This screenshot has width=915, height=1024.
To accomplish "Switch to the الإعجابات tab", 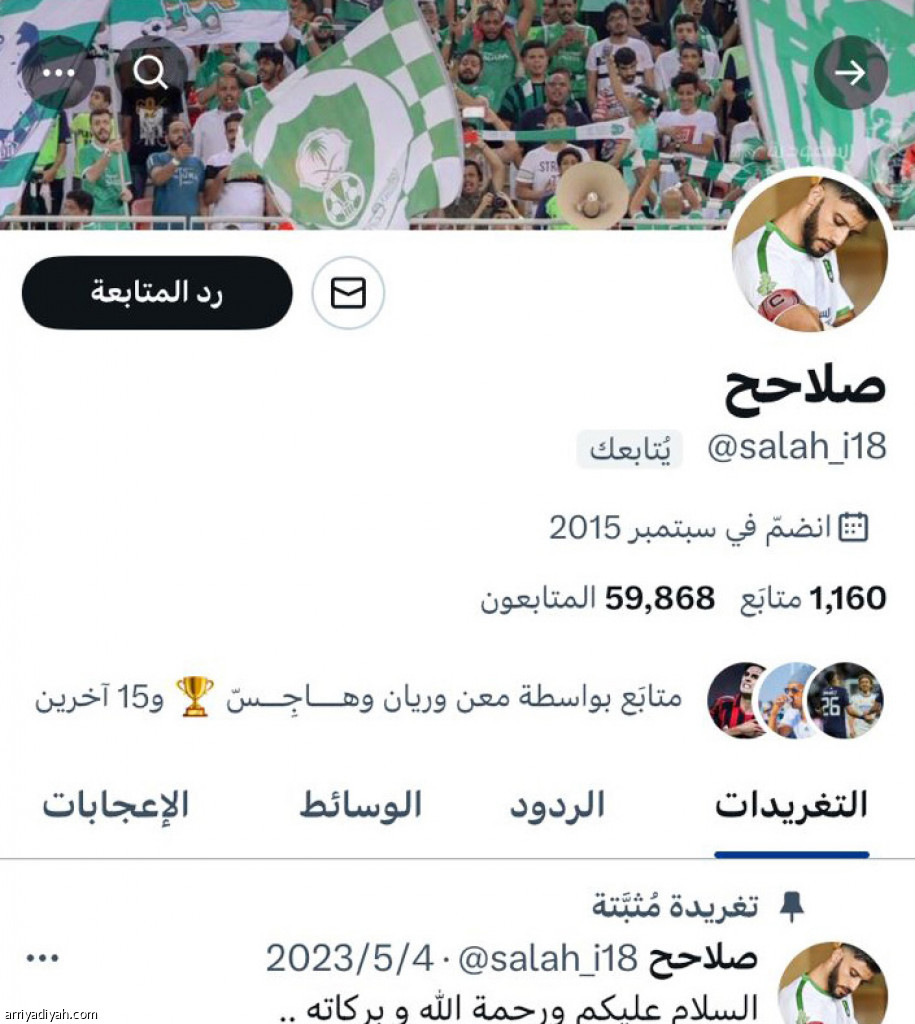I will coord(115,806).
